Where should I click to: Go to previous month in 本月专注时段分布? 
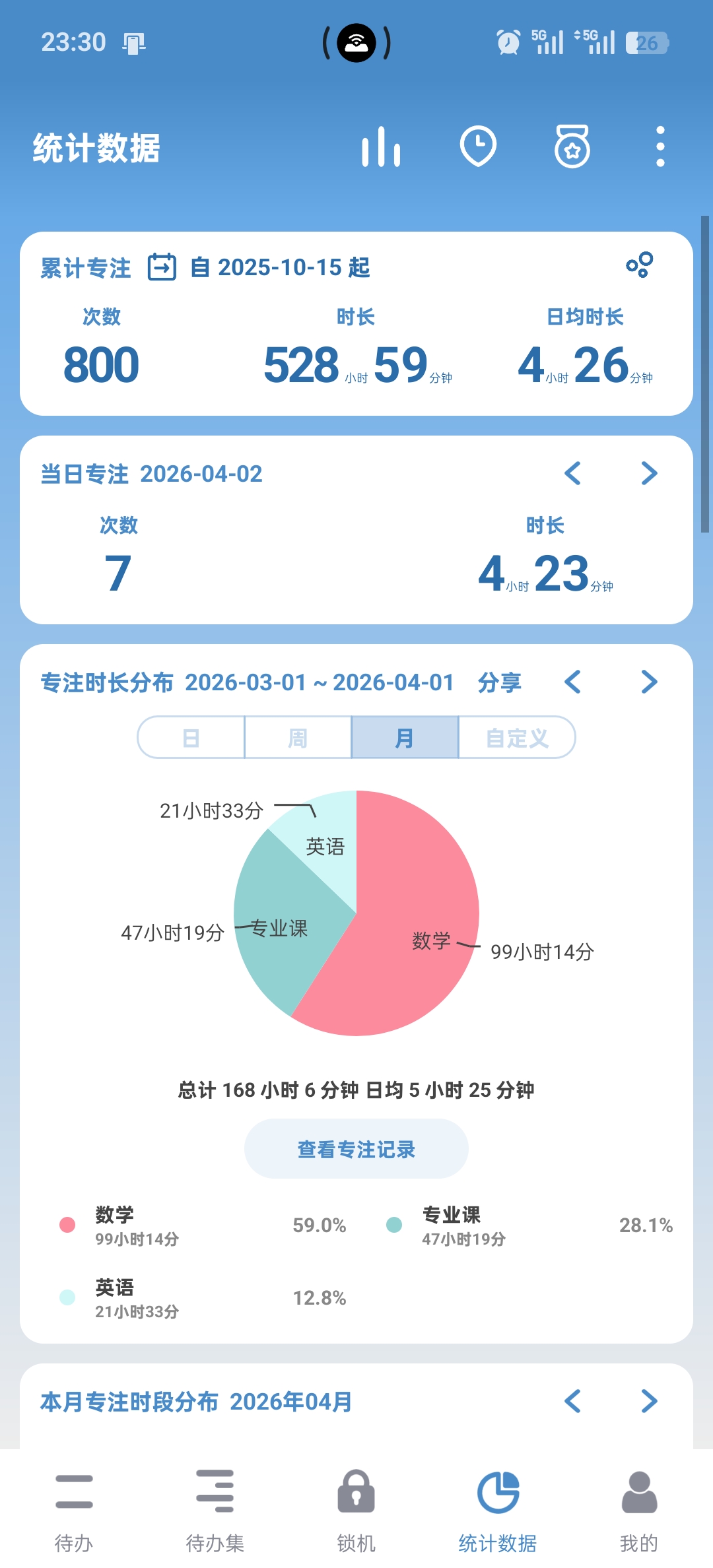(573, 1401)
